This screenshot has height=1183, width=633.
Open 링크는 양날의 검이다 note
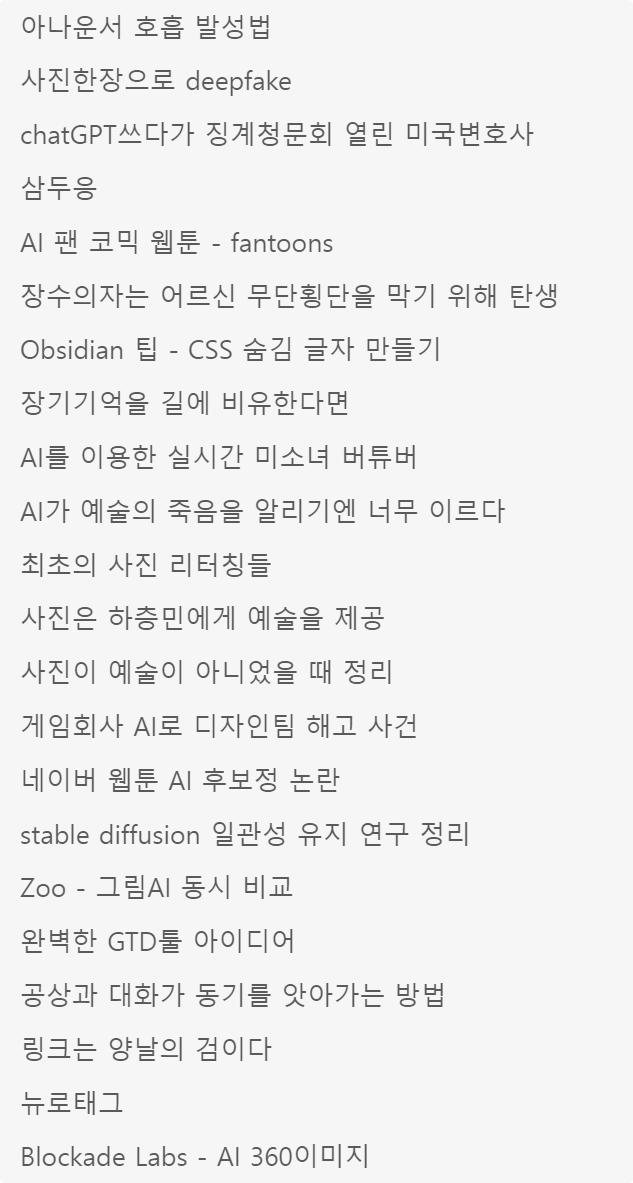(x=145, y=1049)
